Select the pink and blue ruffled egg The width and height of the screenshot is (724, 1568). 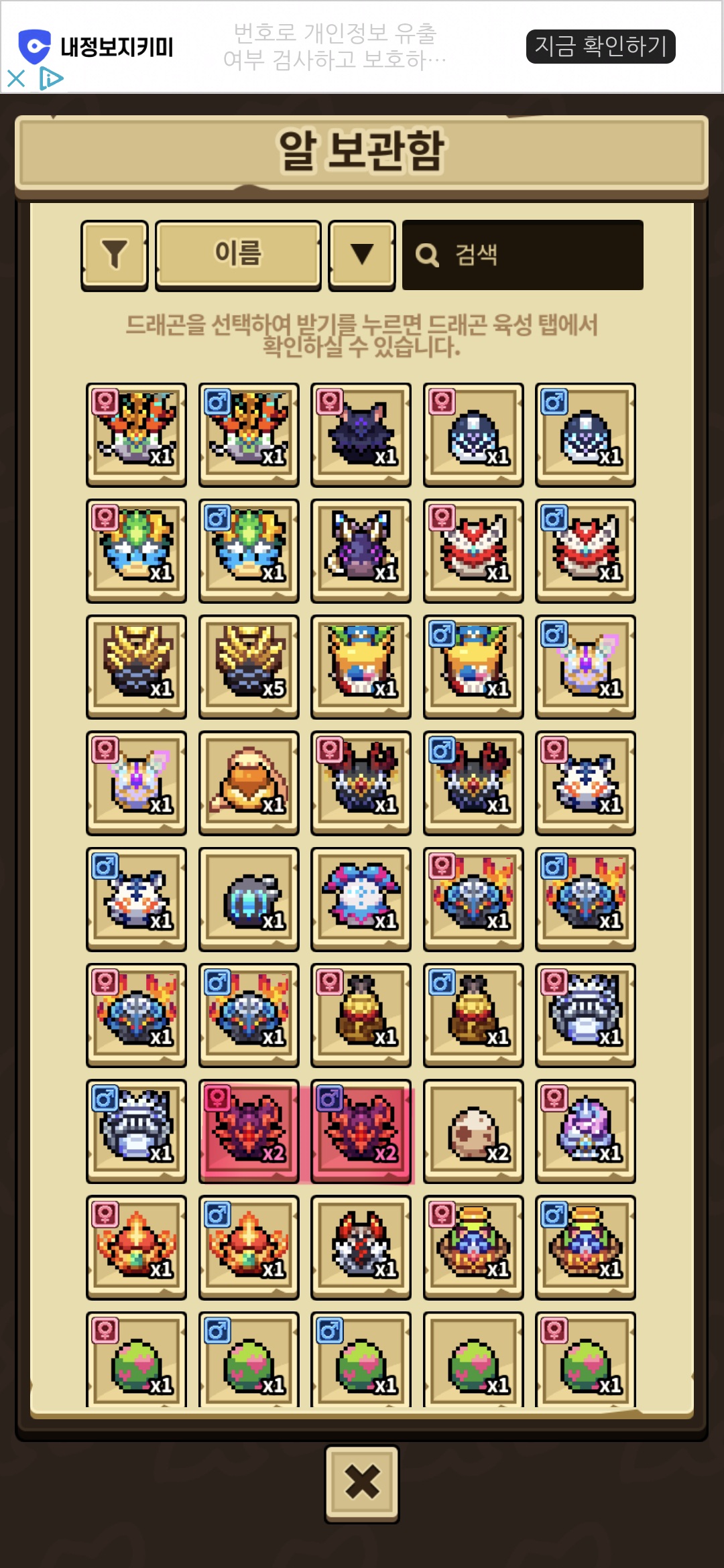(361, 899)
